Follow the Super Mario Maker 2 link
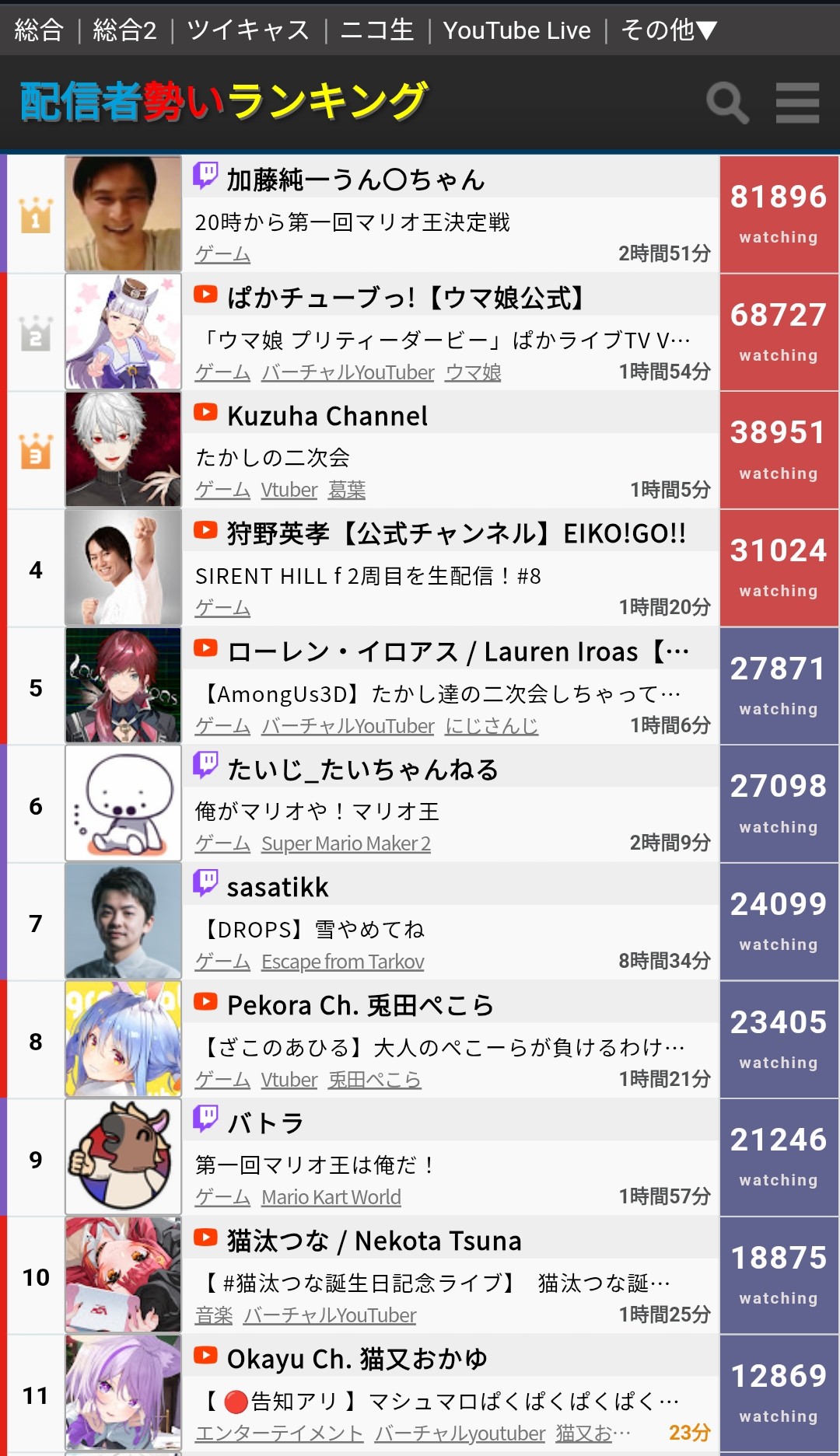 (345, 843)
